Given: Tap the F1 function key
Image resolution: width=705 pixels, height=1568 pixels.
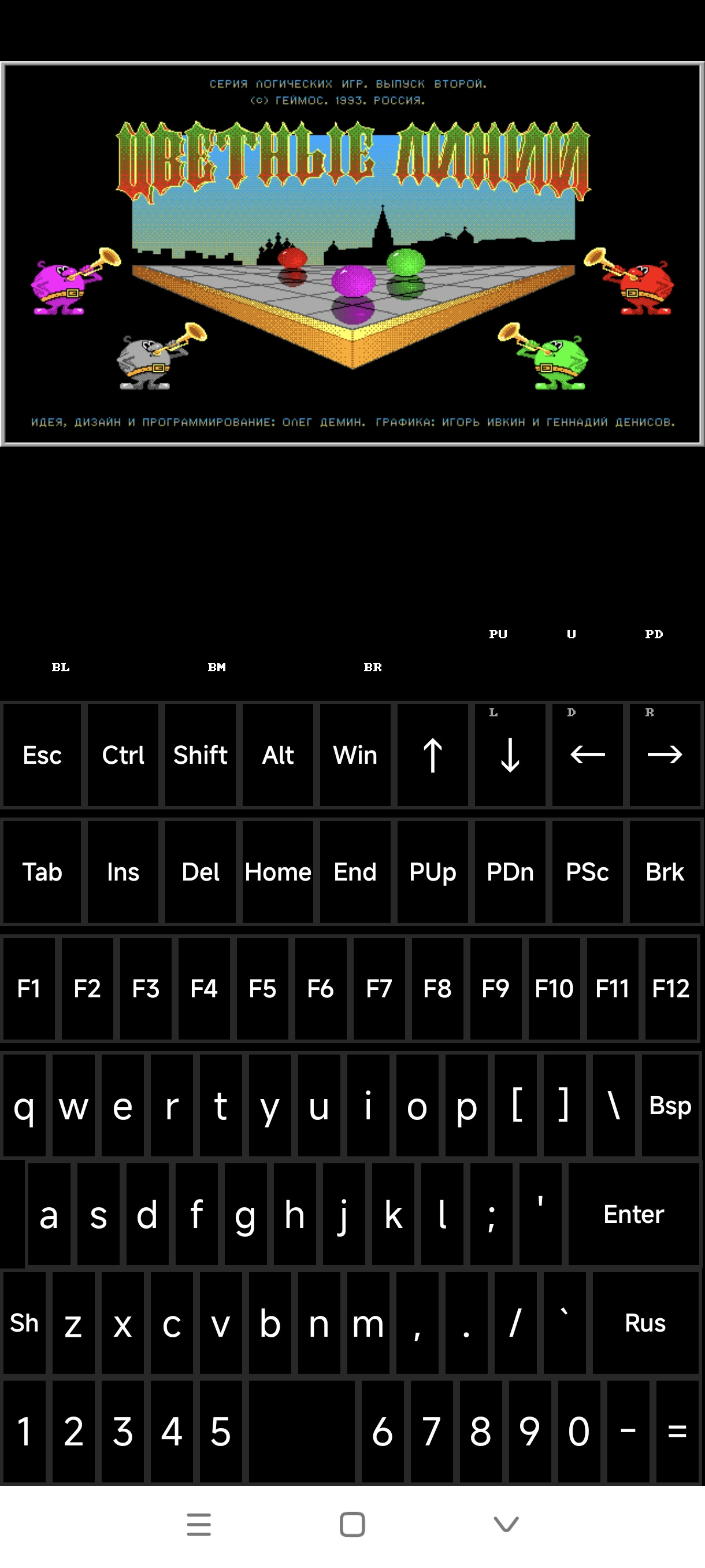Looking at the screenshot, I should tap(28, 989).
